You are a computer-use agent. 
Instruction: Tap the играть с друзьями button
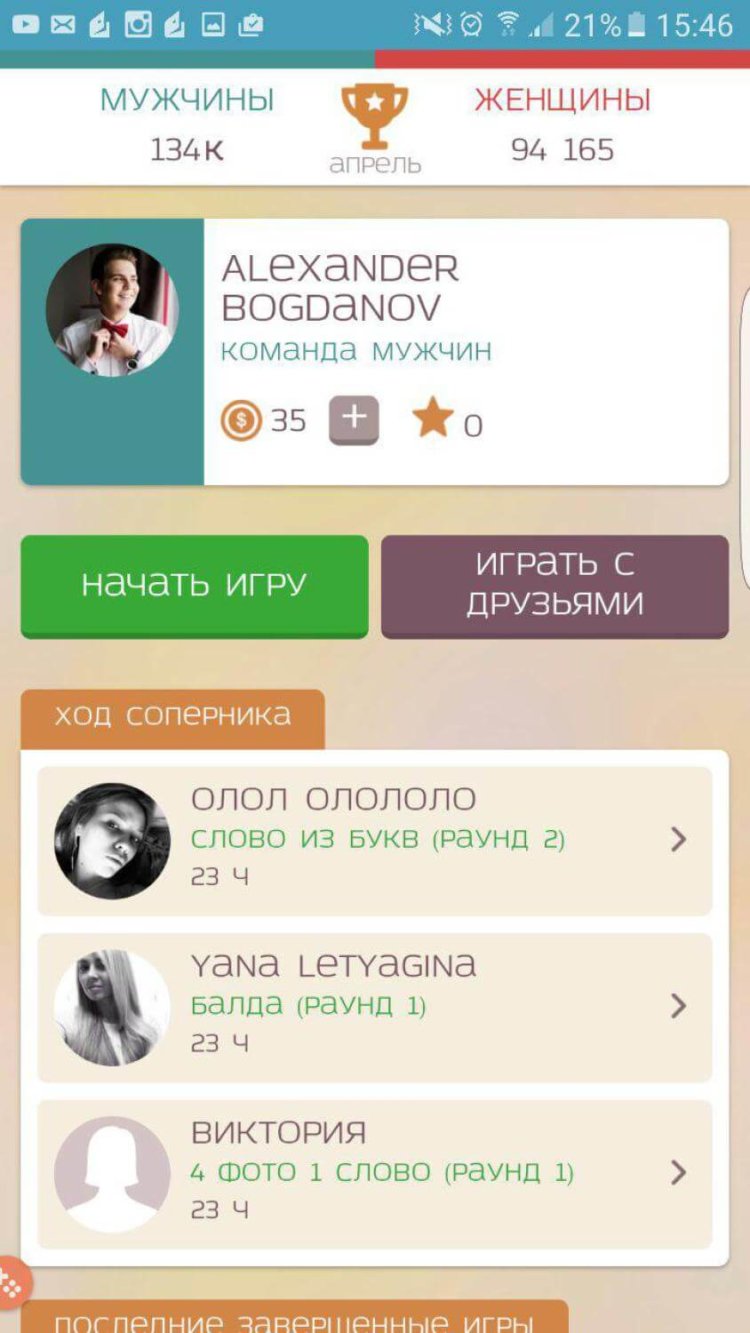pos(557,585)
